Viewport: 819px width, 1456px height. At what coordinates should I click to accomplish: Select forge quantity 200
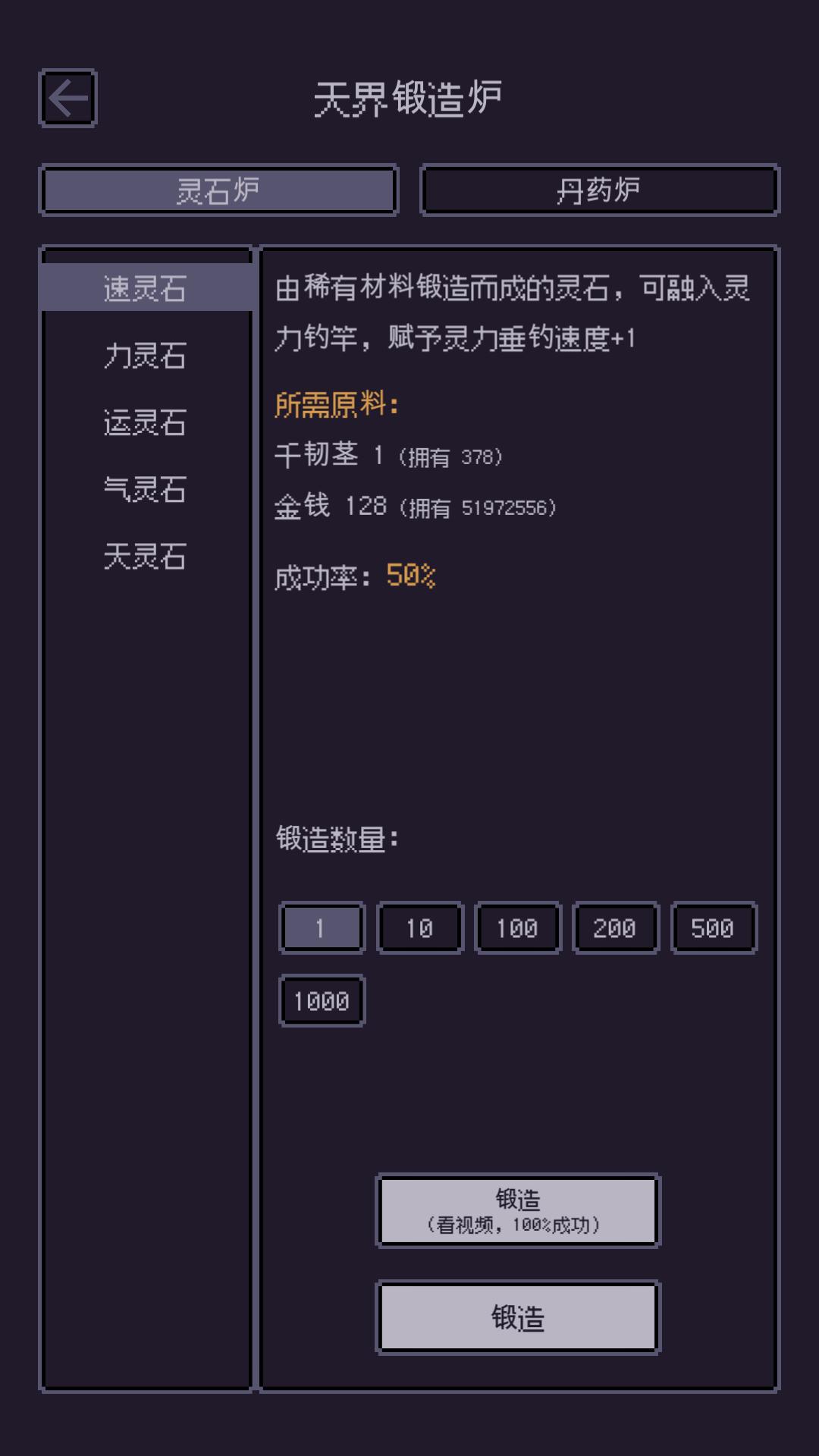click(614, 927)
